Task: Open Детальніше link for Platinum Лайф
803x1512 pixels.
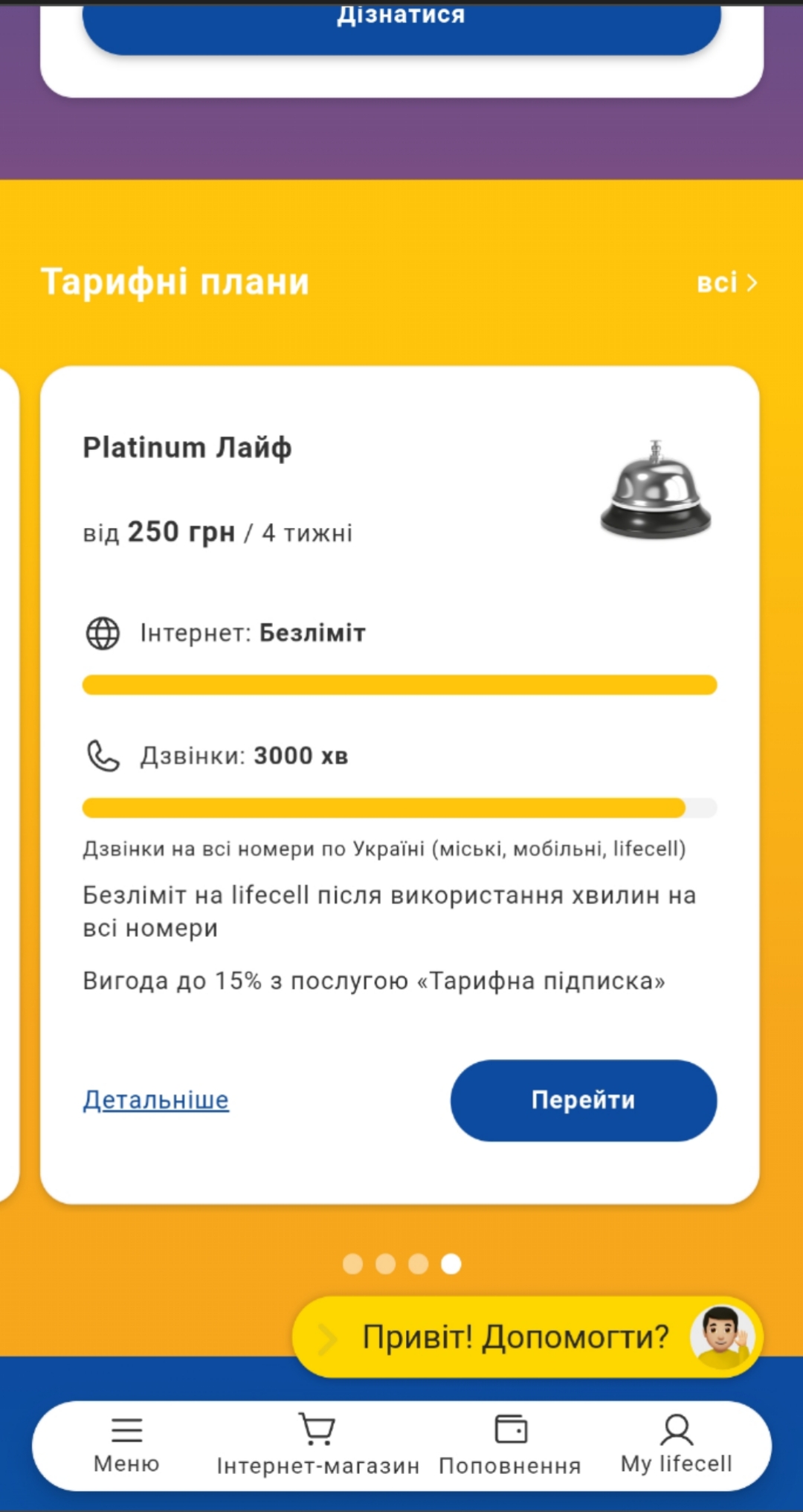Action: [155, 1100]
